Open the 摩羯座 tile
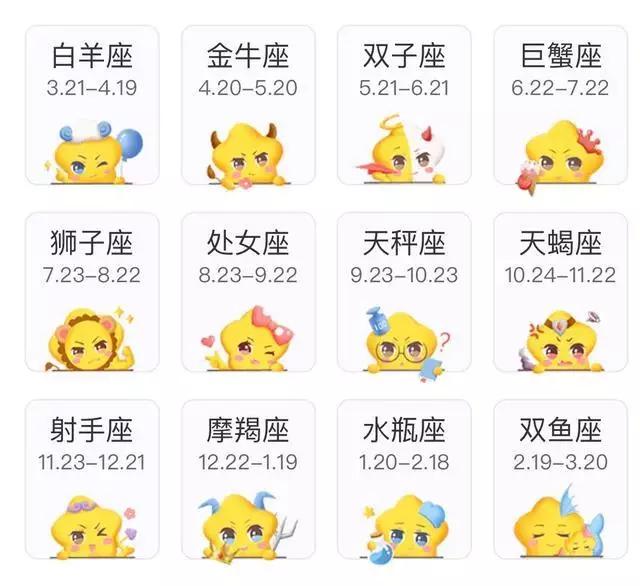The height and width of the screenshot is (586, 640). pyautogui.click(x=248, y=480)
